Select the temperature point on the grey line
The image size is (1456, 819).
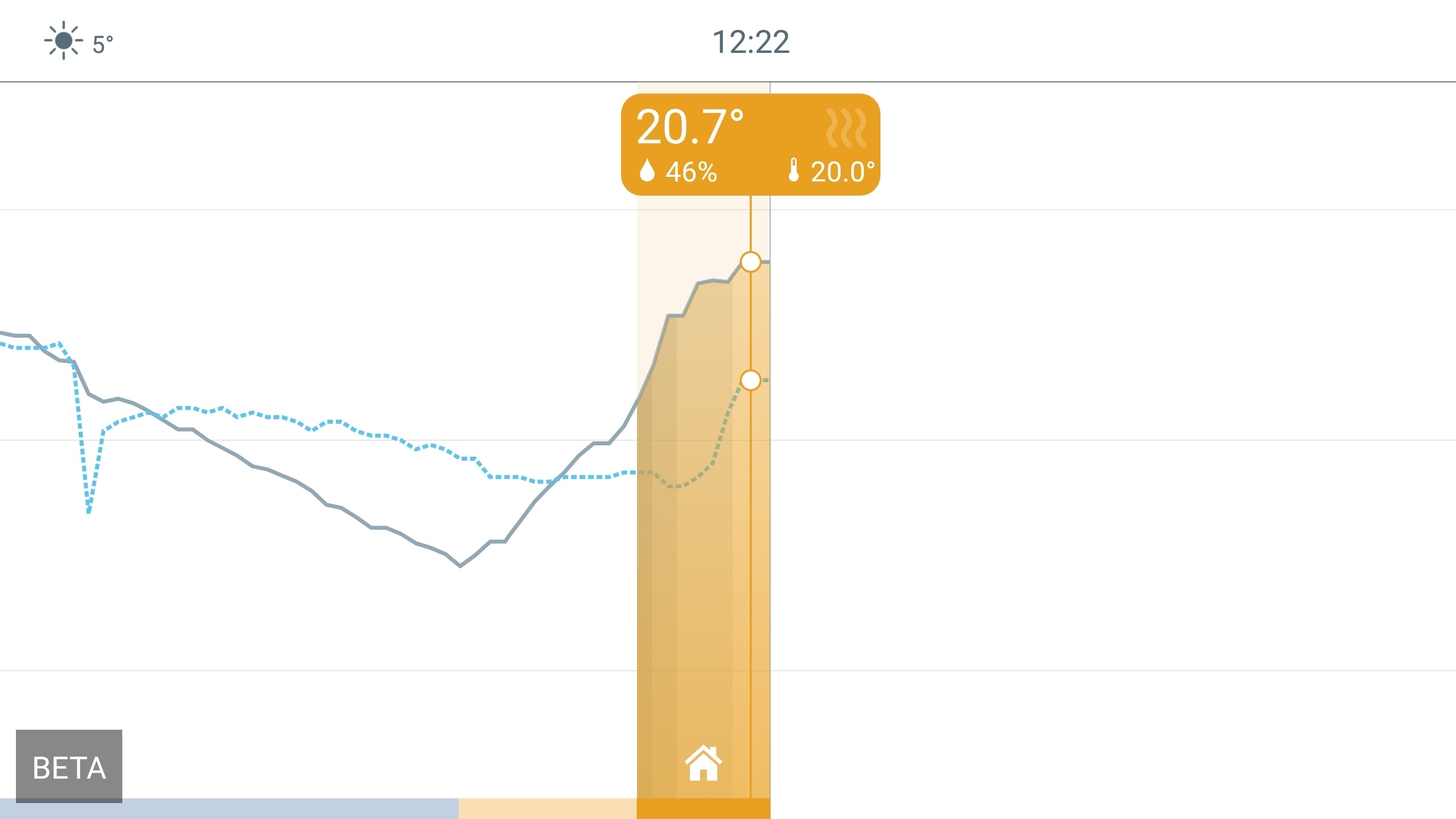(750, 262)
